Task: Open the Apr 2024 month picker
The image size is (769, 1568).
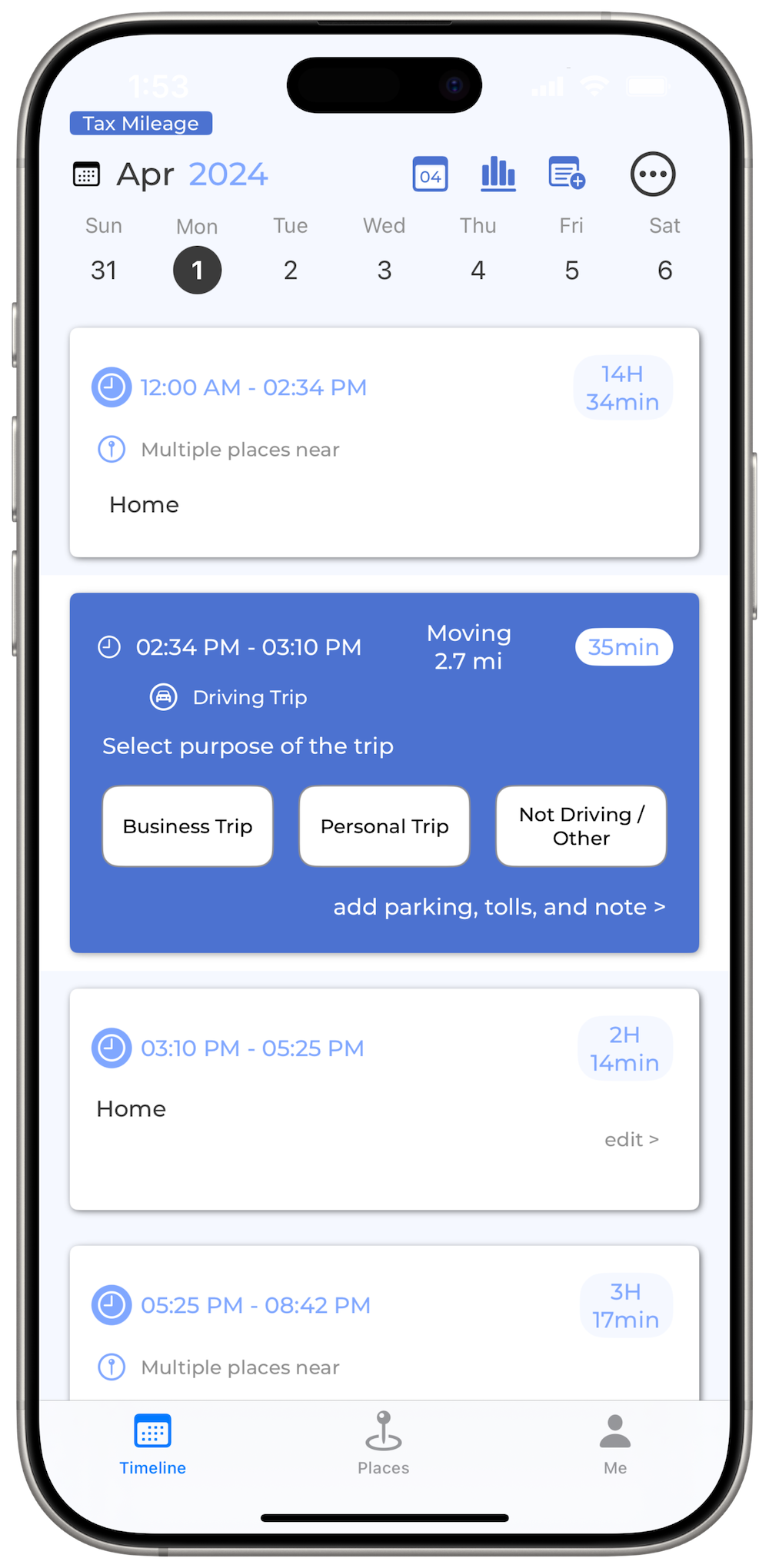Action: (171, 174)
